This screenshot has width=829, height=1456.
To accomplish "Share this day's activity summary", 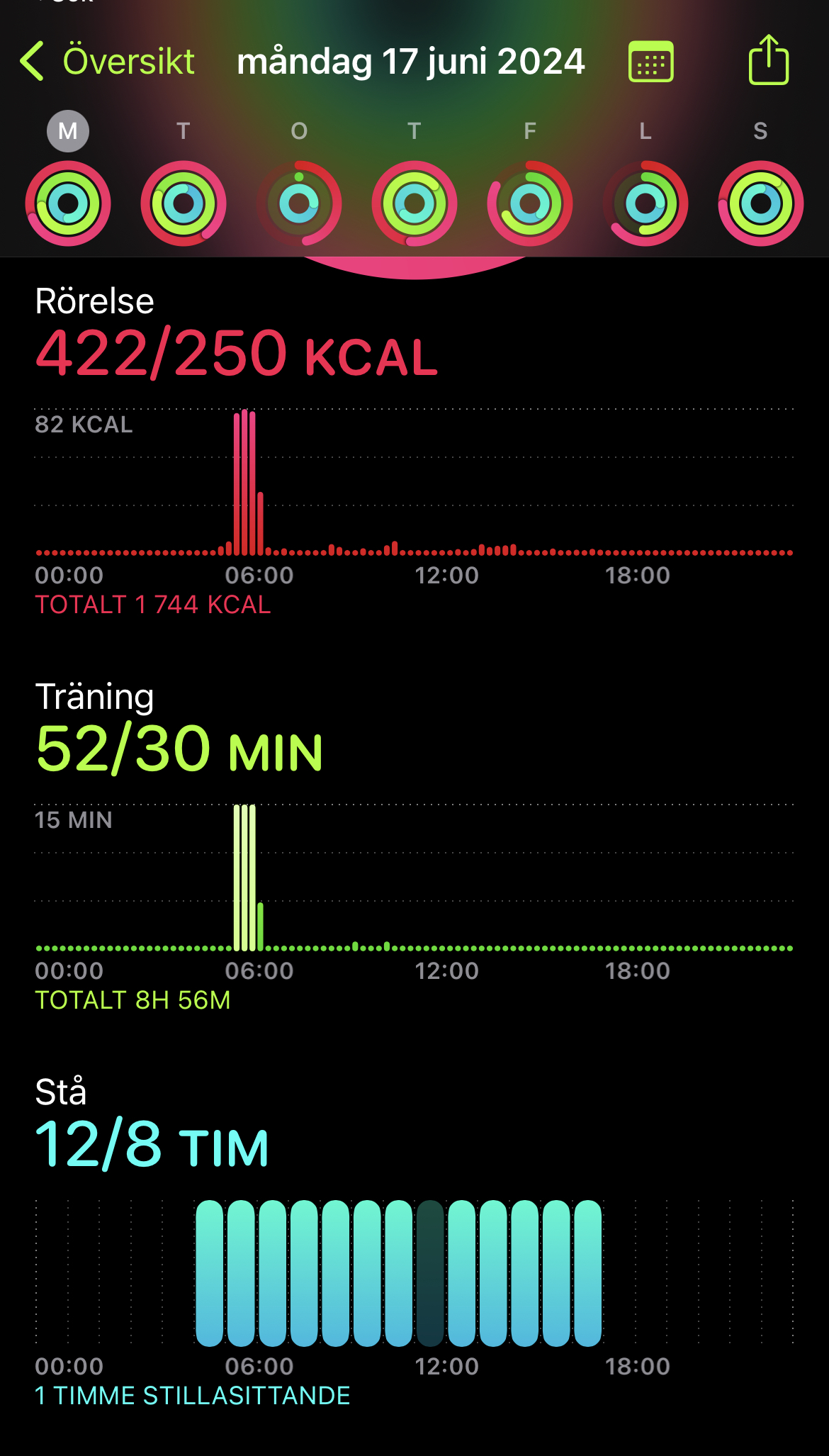I will pyautogui.click(x=769, y=60).
